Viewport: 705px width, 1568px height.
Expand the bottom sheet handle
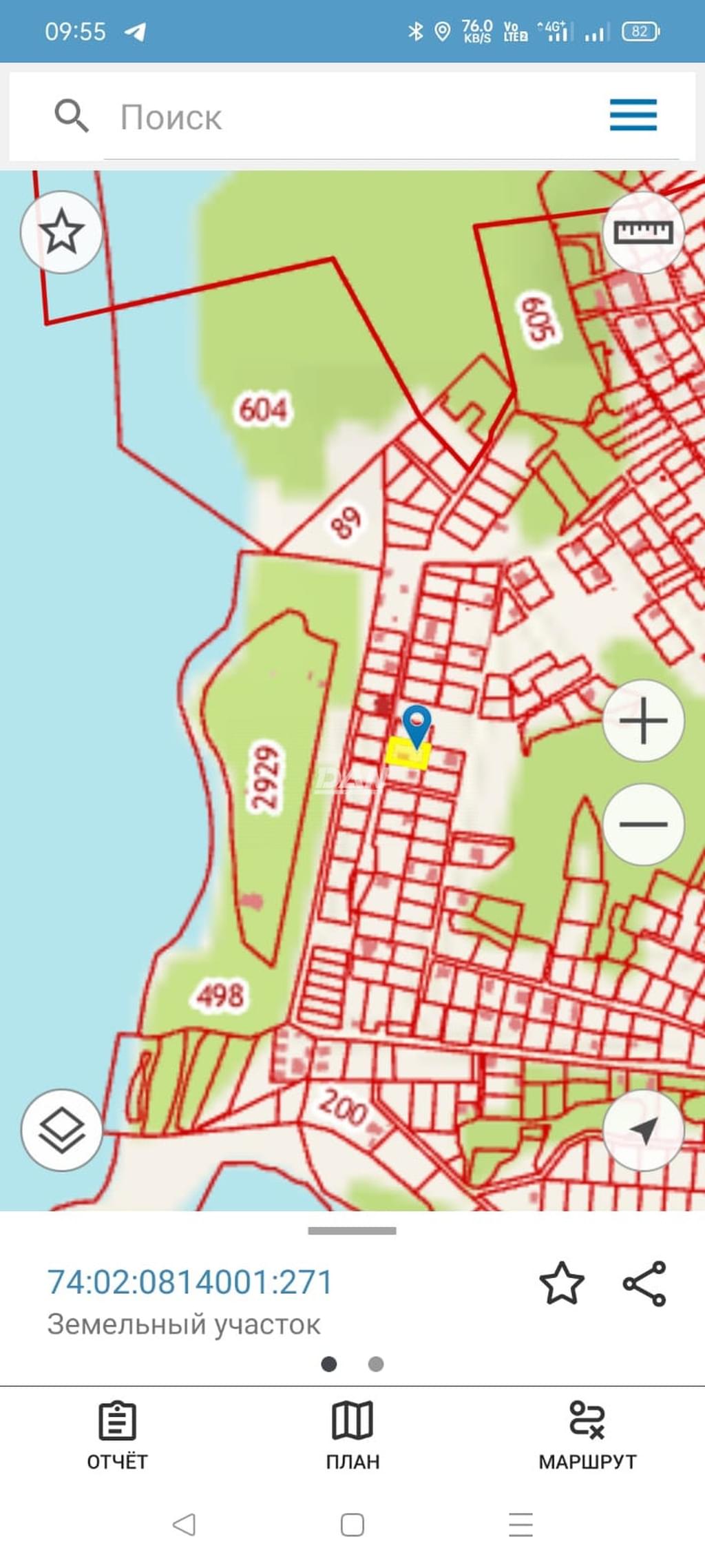tap(352, 1231)
